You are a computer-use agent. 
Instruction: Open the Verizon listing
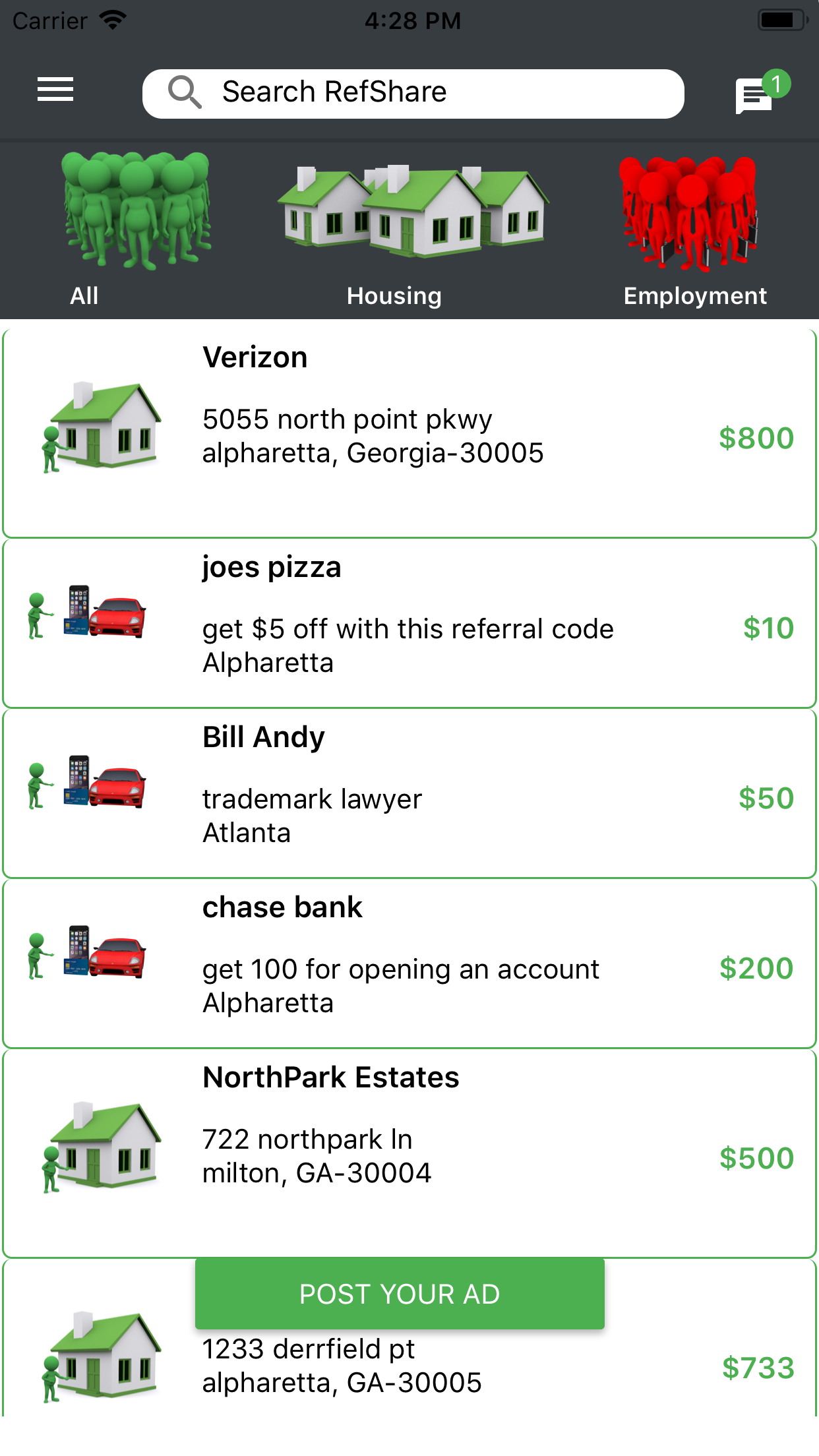(409, 434)
